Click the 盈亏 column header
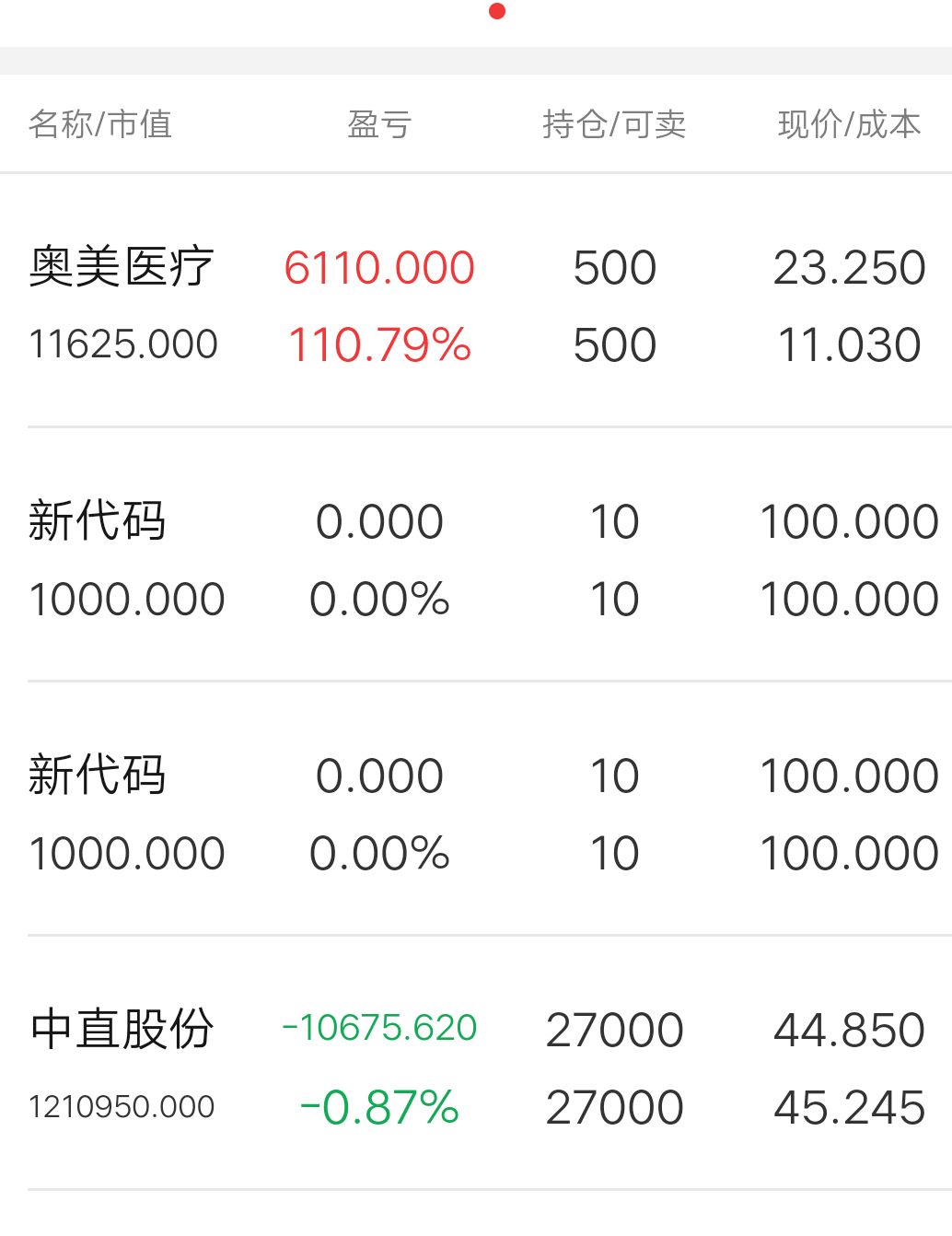952x1236 pixels. click(380, 123)
